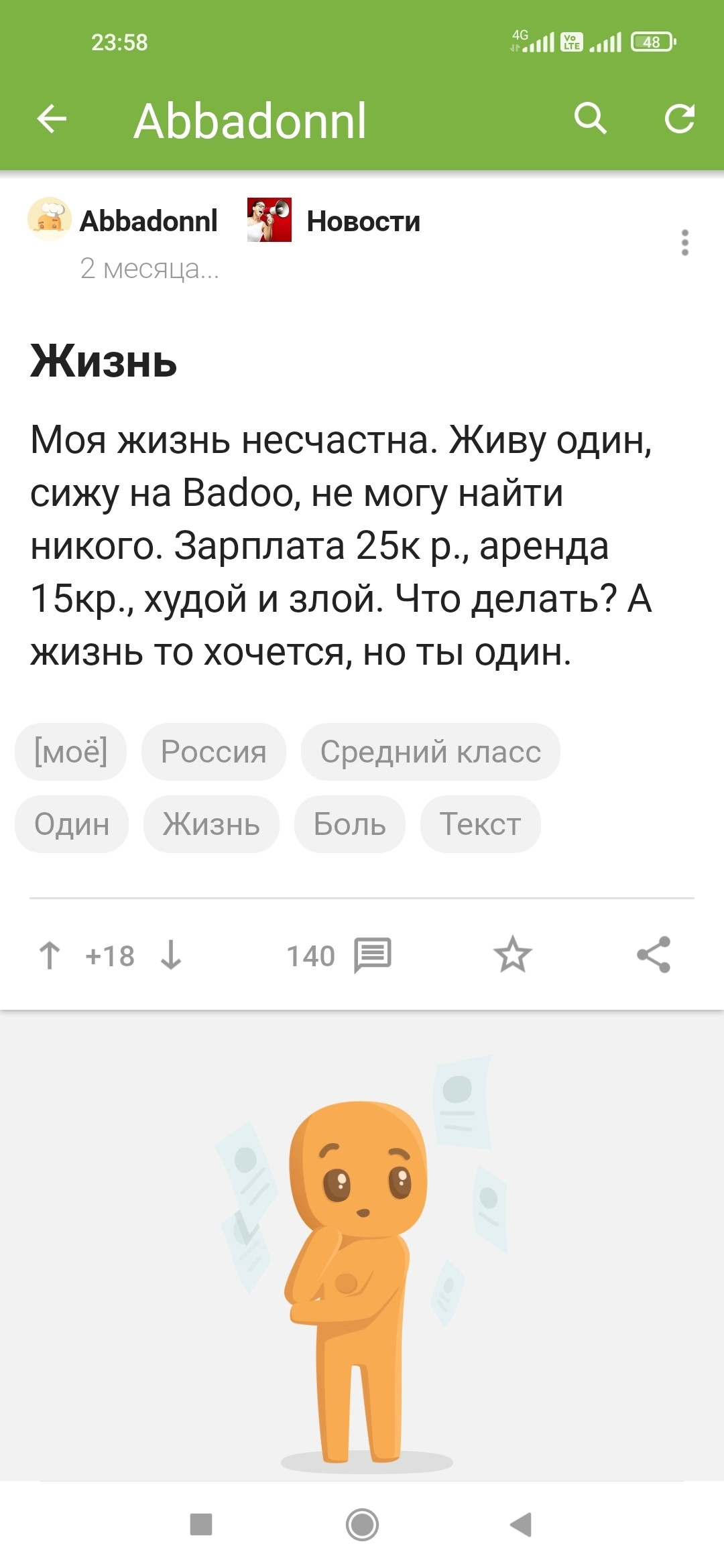Select the Боль tag
This screenshot has width=724, height=1568.
click(349, 824)
